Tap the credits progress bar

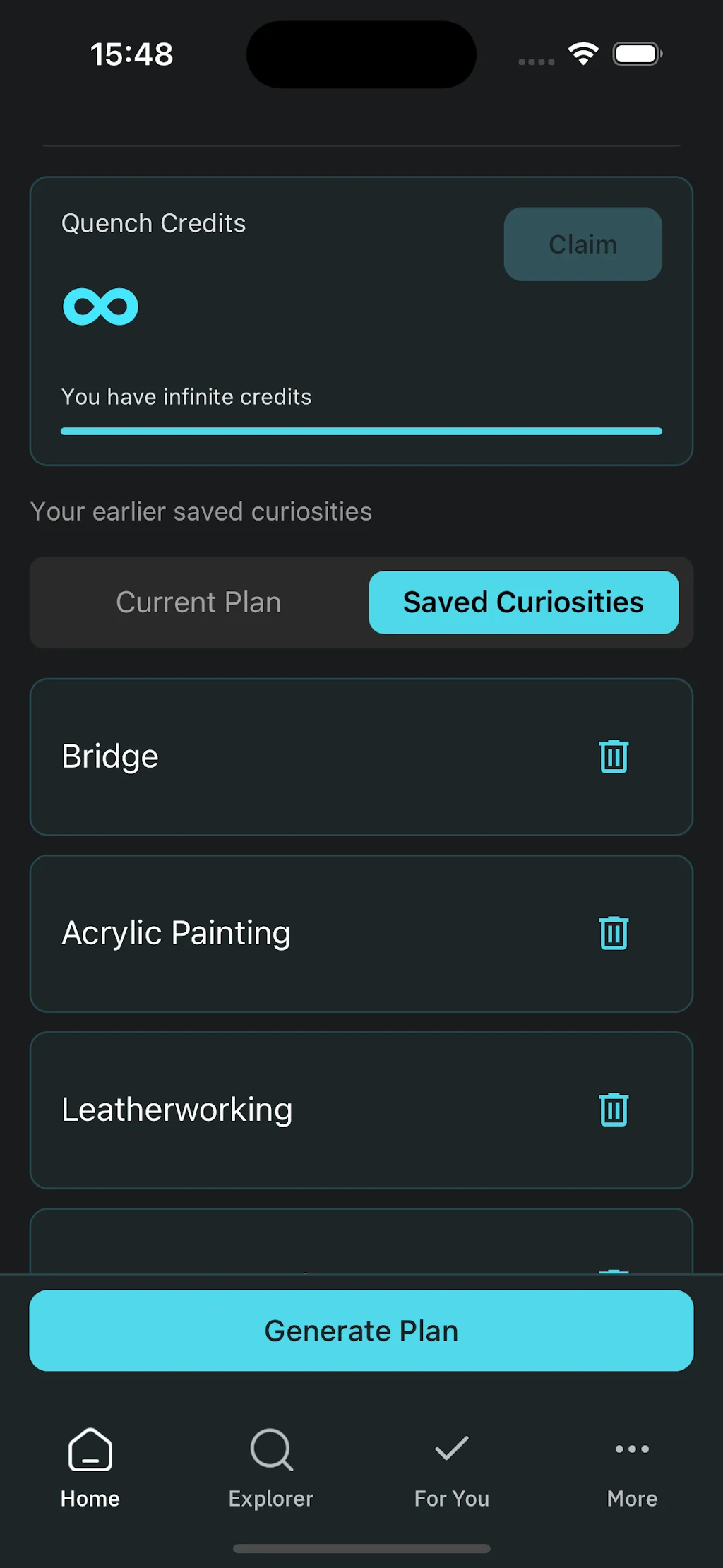coord(361,431)
